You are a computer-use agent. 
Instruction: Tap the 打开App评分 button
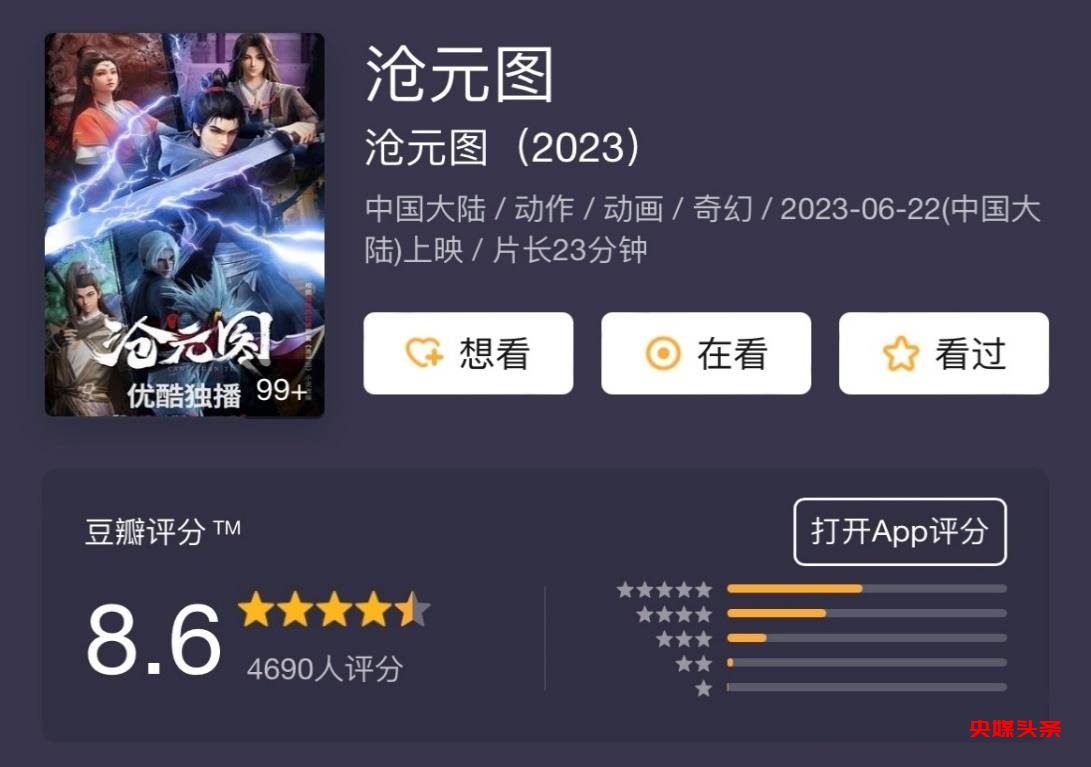pyautogui.click(x=899, y=532)
